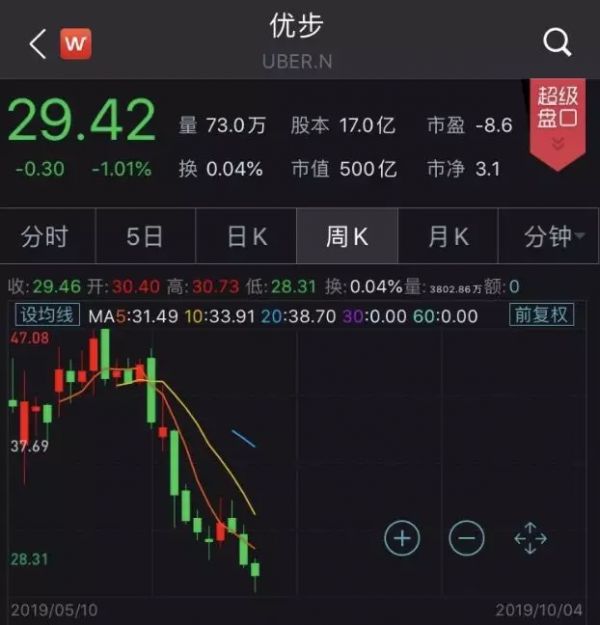Change the 前复权 adjustment setting
The width and height of the screenshot is (600, 625).
pos(541,315)
